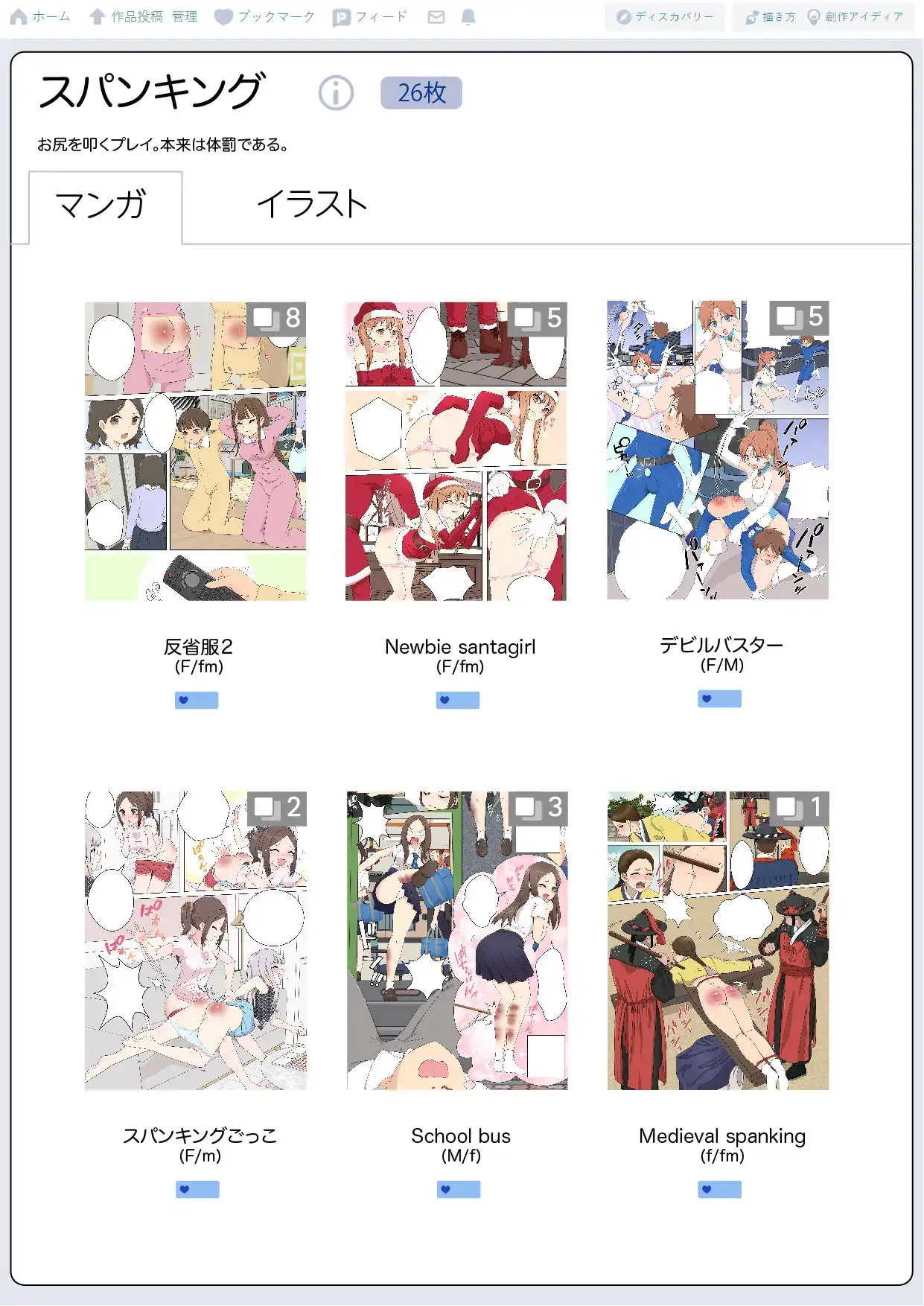Open the ディスカバリー button
Image resolution: width=924 pixels, height=1306 pixels.
(x=665, y=16)
